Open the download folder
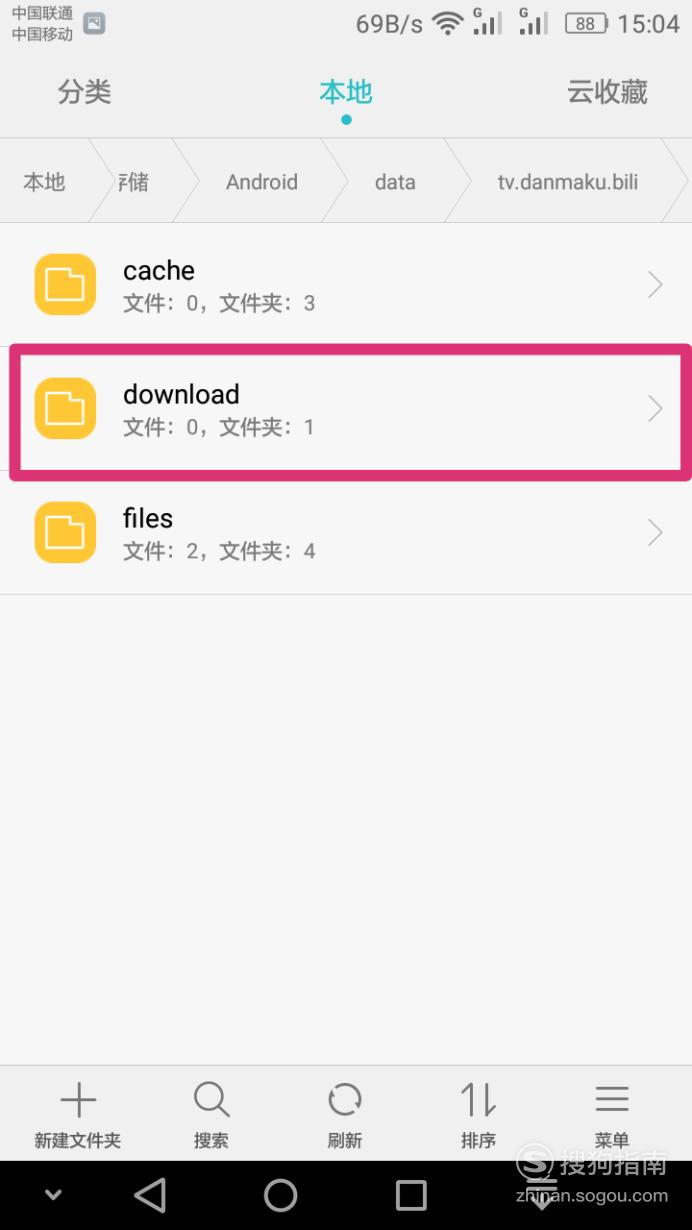692x1230 pixels. 346,409
